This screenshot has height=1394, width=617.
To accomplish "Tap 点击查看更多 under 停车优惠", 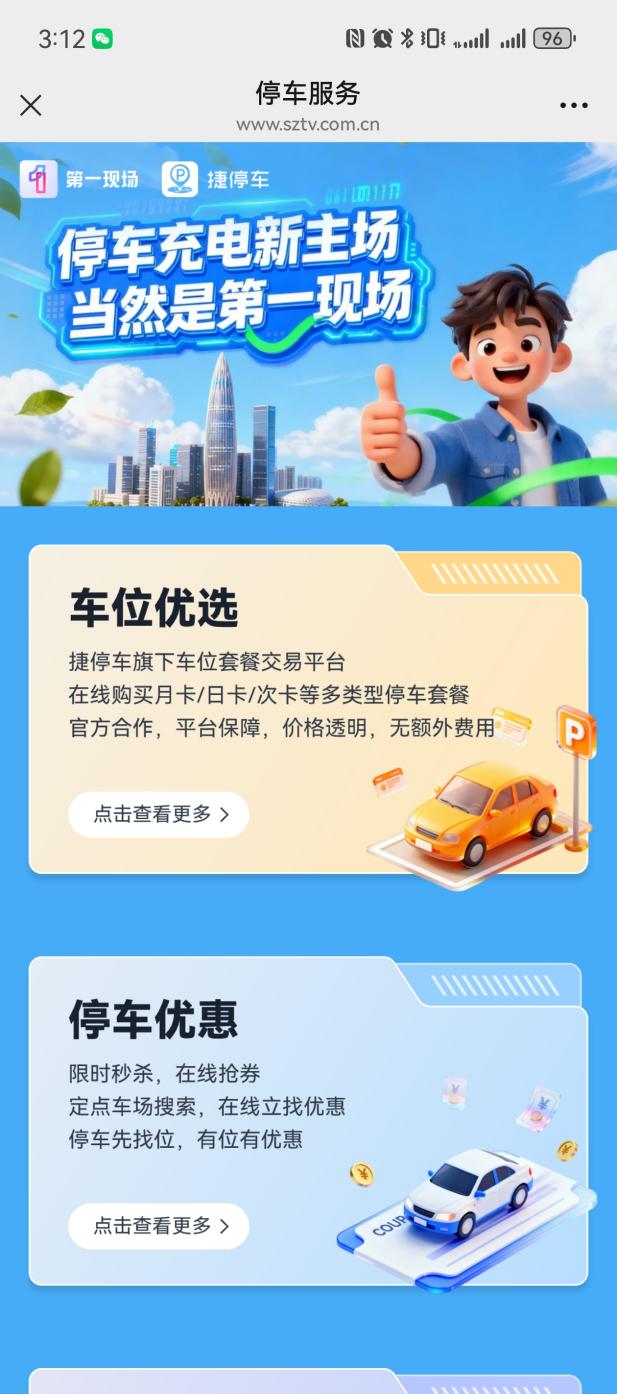I will [x=158, y=1225].
